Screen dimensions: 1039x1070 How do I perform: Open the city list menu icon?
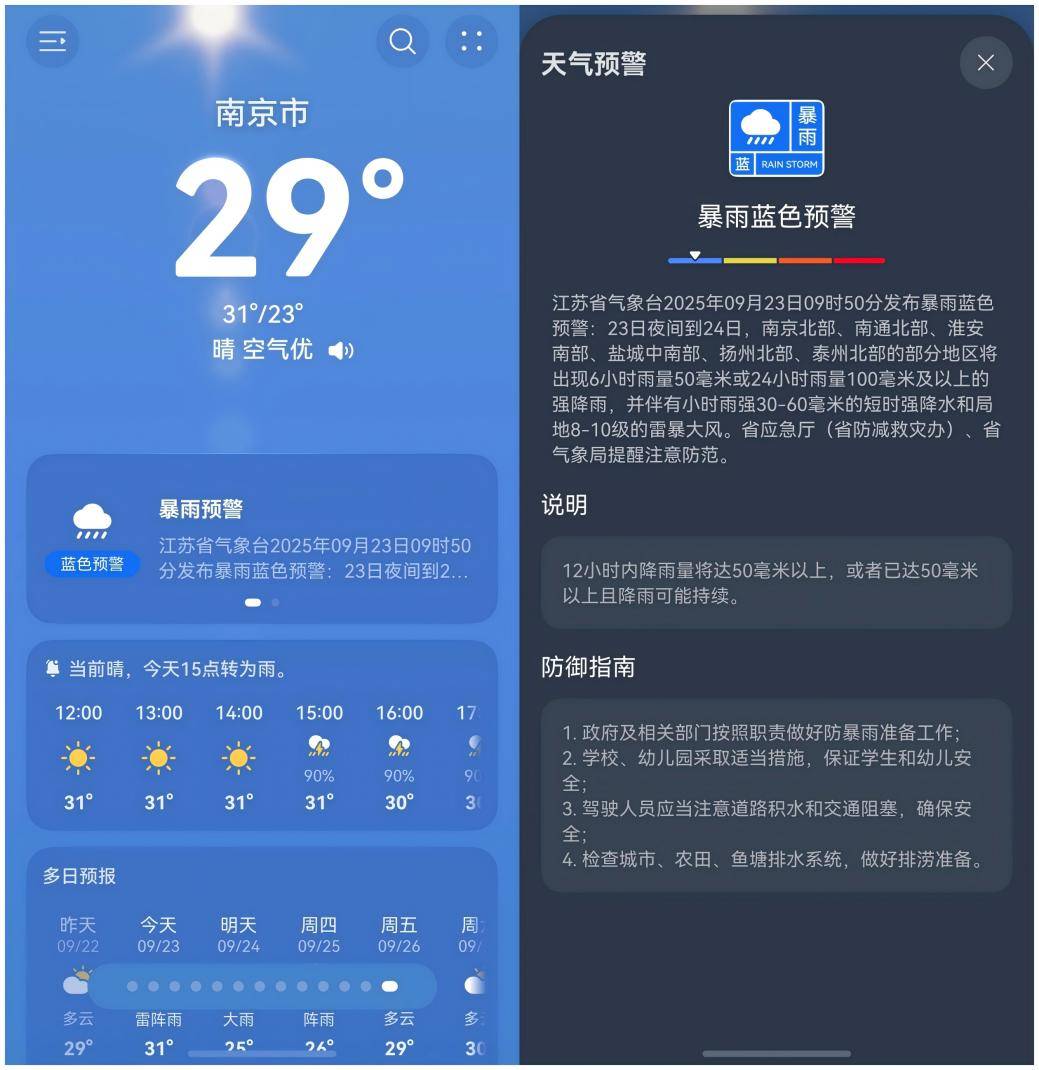[x=52, y=41]
